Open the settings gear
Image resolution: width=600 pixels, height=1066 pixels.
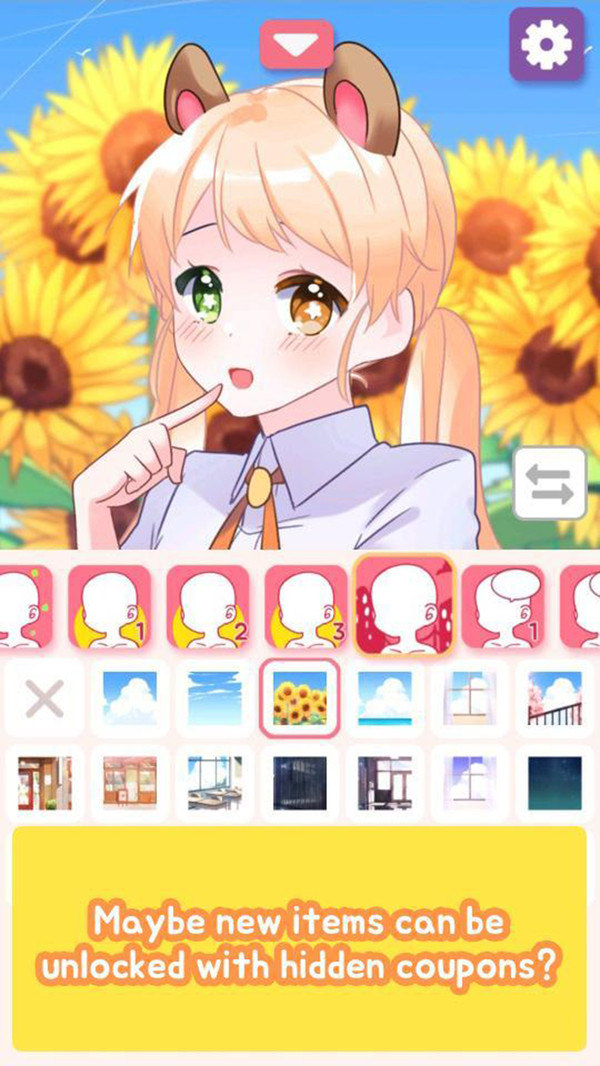[547, 43]
